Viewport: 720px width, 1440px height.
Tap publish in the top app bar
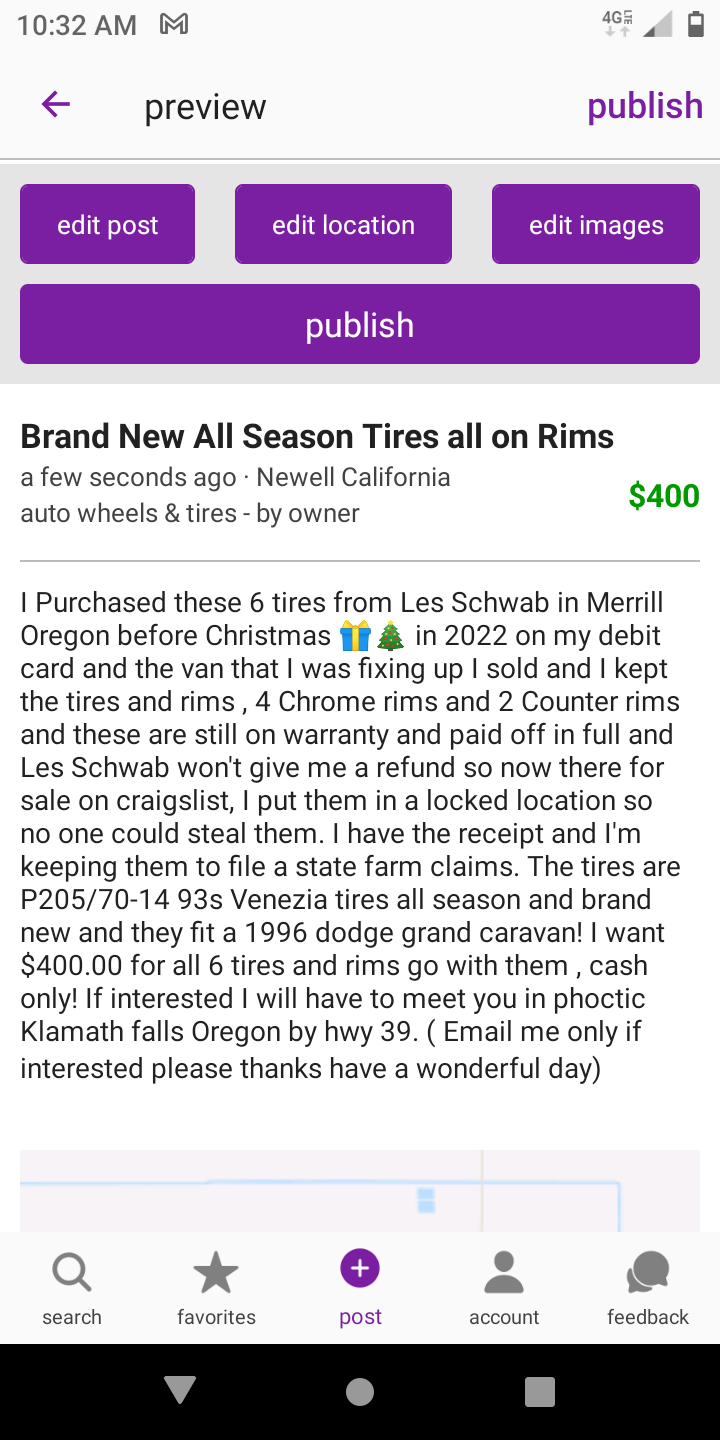(645, 106)
